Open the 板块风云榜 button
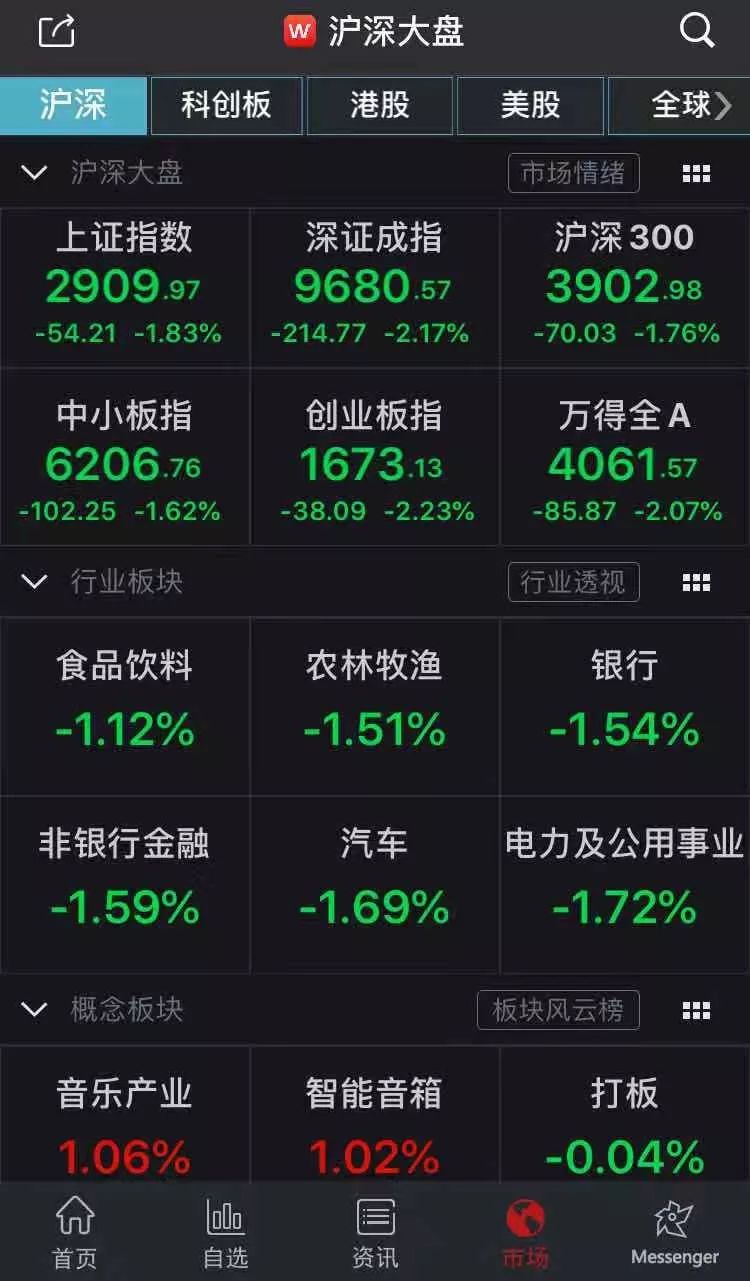This screenshot has width=750, height=1281. point(558,1010)
